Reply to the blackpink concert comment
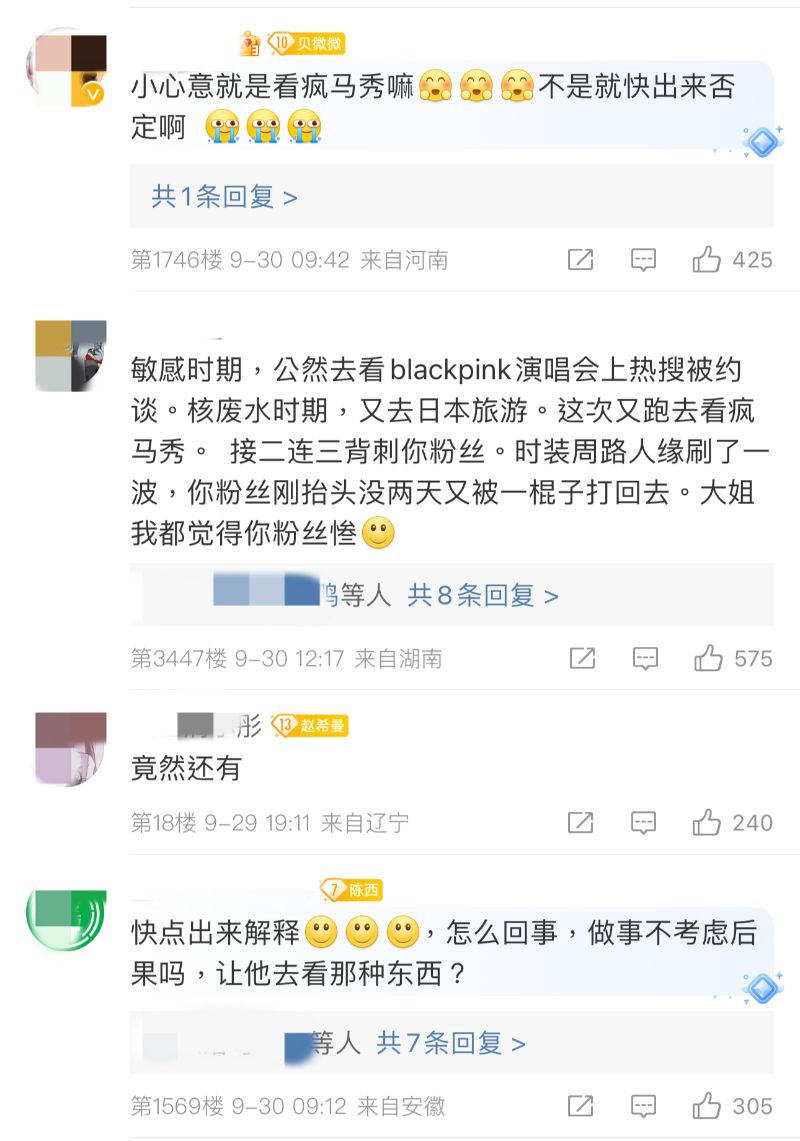Image resolution: width=800 pixels, height=1141 pixels. point(646,658)
